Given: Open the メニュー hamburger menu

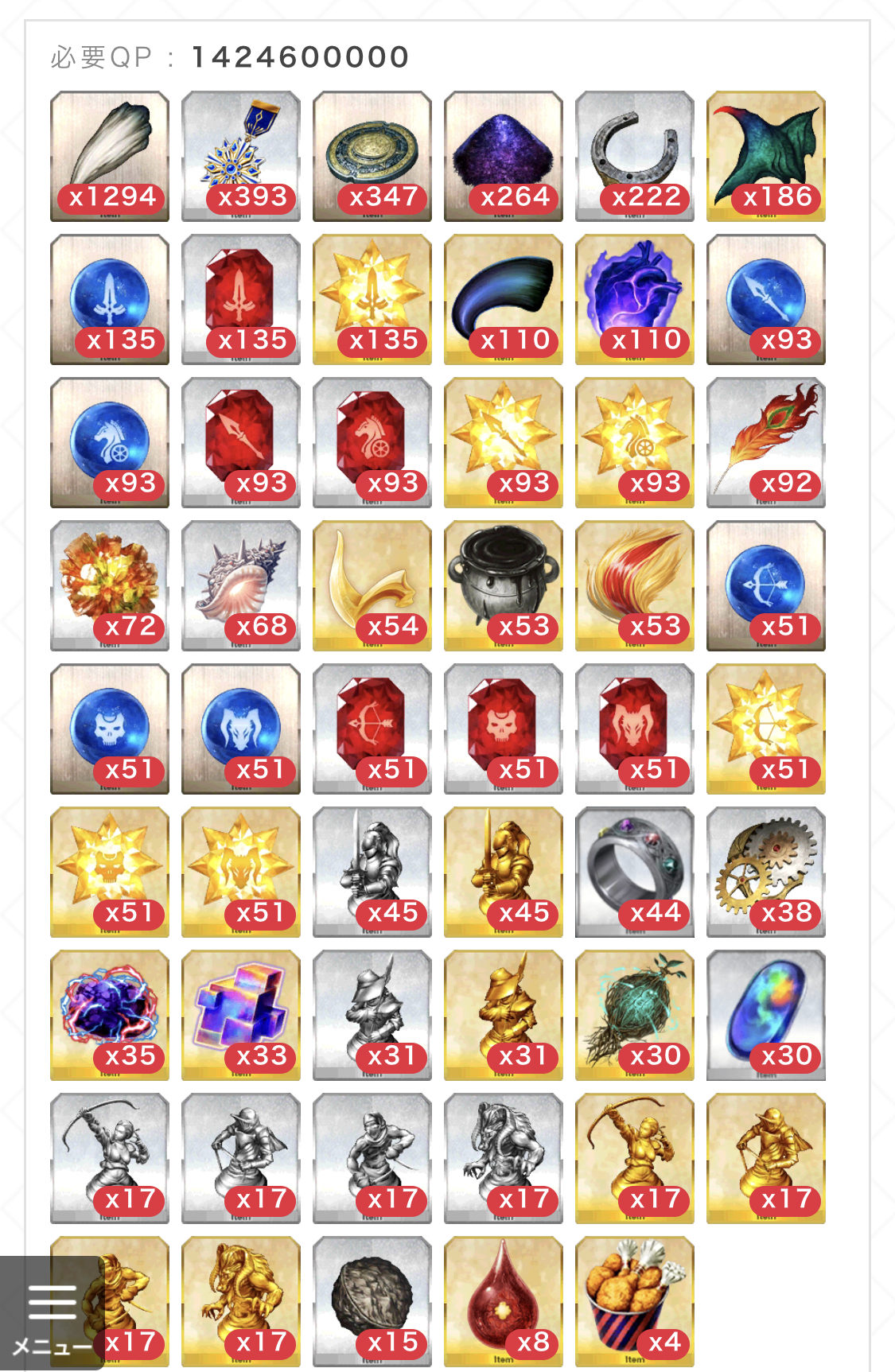Looking at the screenshot, I should pyautogui.click(x=51, y=1313).
